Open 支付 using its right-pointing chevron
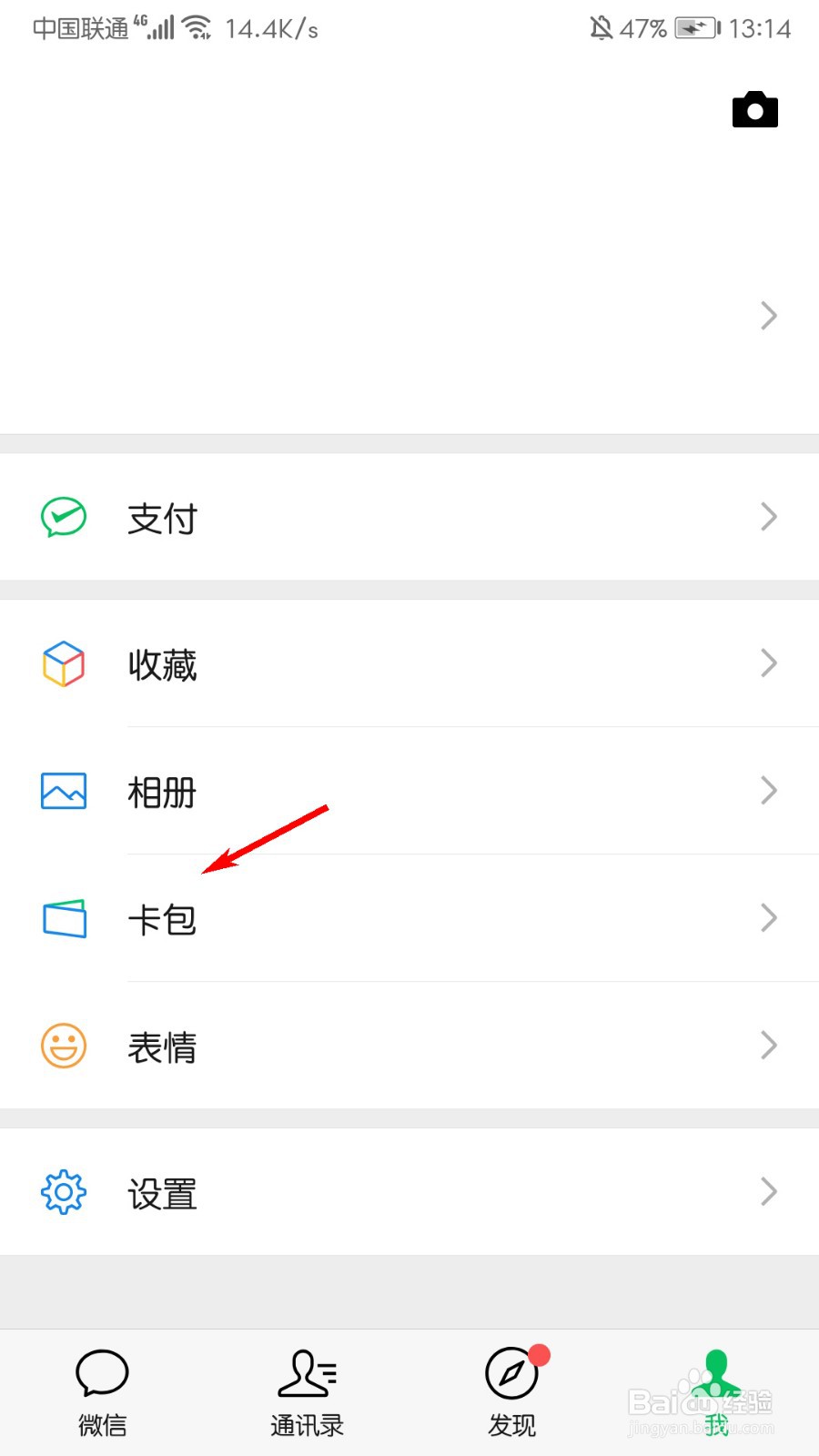The image size is (819, 1456). [x=767, y=517]
